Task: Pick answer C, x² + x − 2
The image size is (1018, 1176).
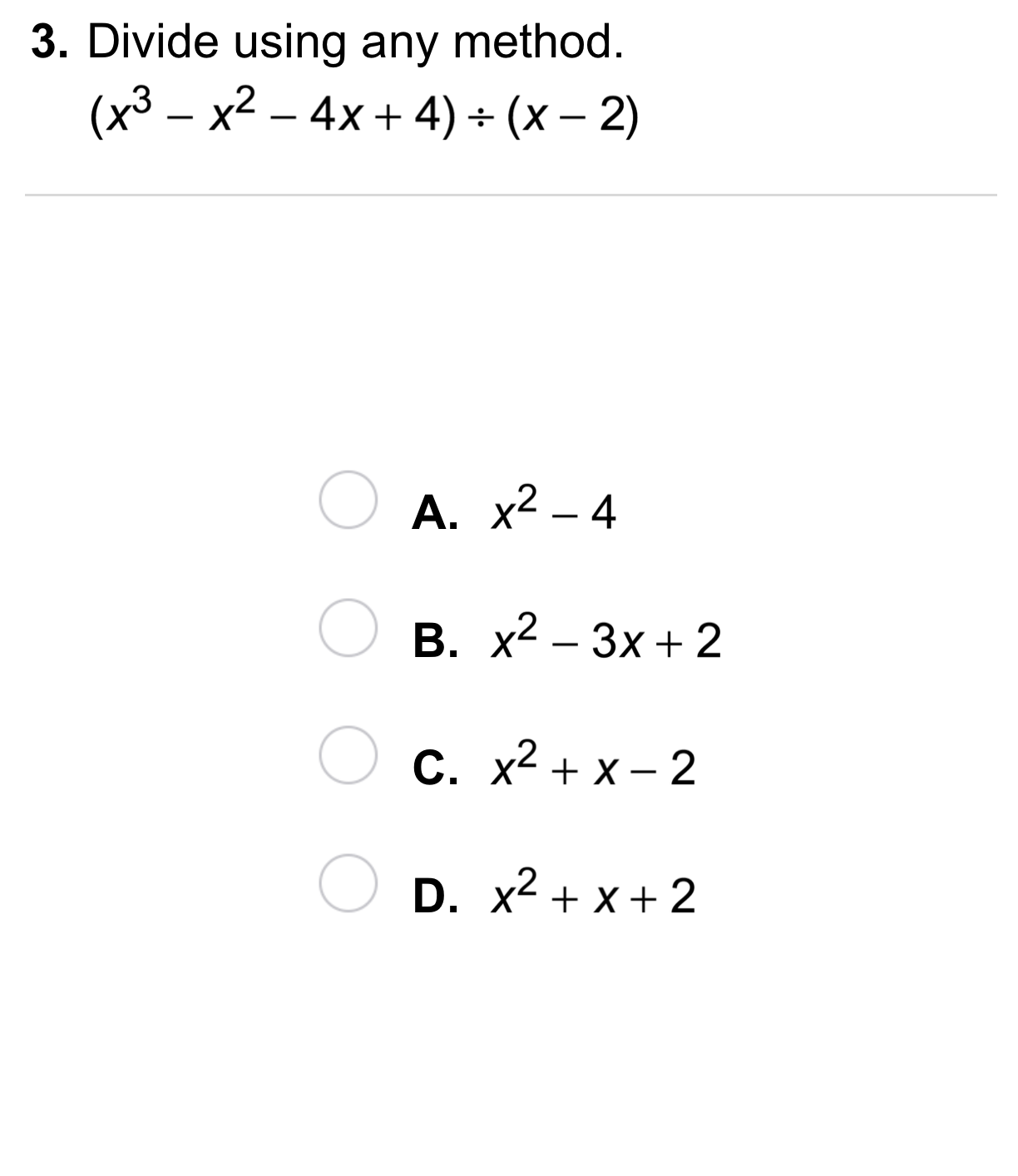Action: (346, 755)
